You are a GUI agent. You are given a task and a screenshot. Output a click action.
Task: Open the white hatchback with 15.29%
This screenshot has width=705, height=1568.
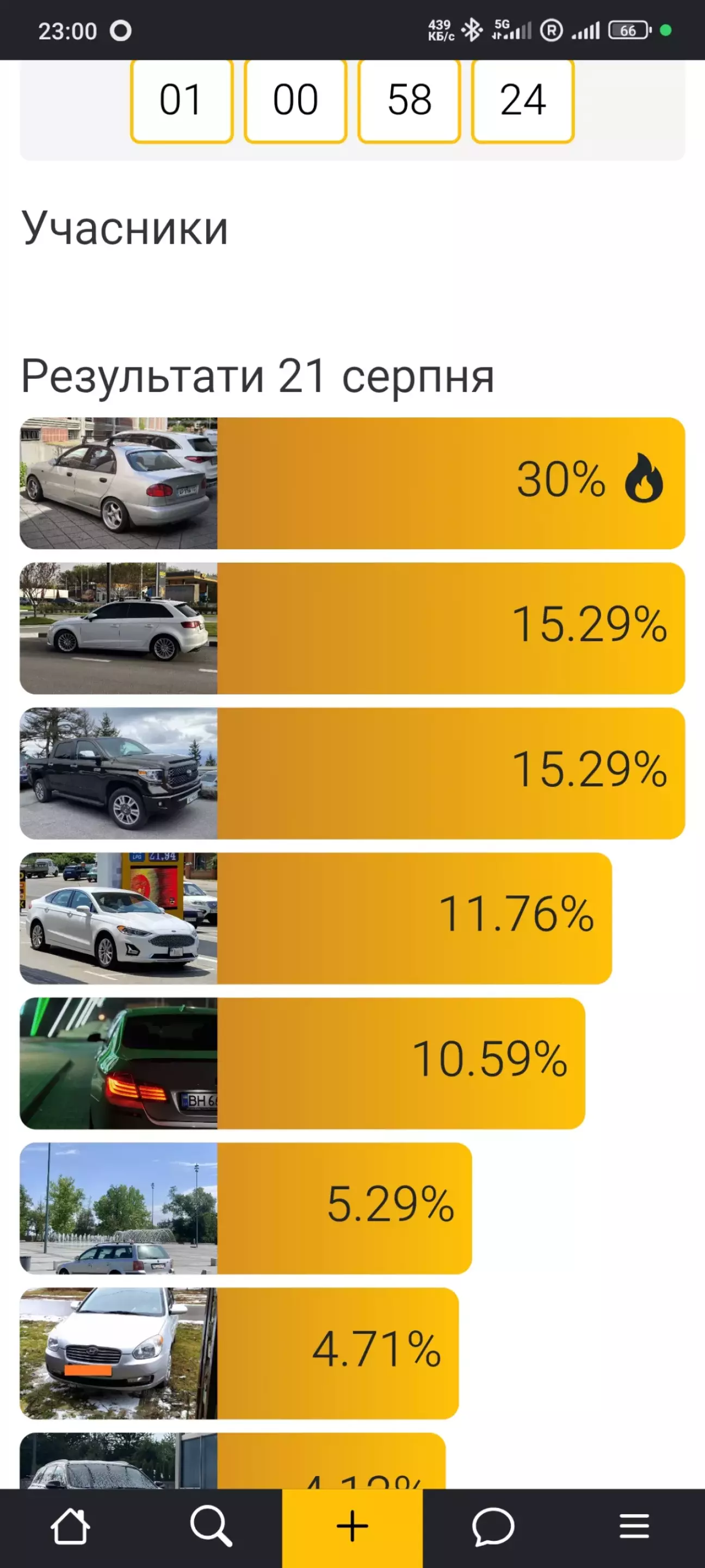[352, 628]
